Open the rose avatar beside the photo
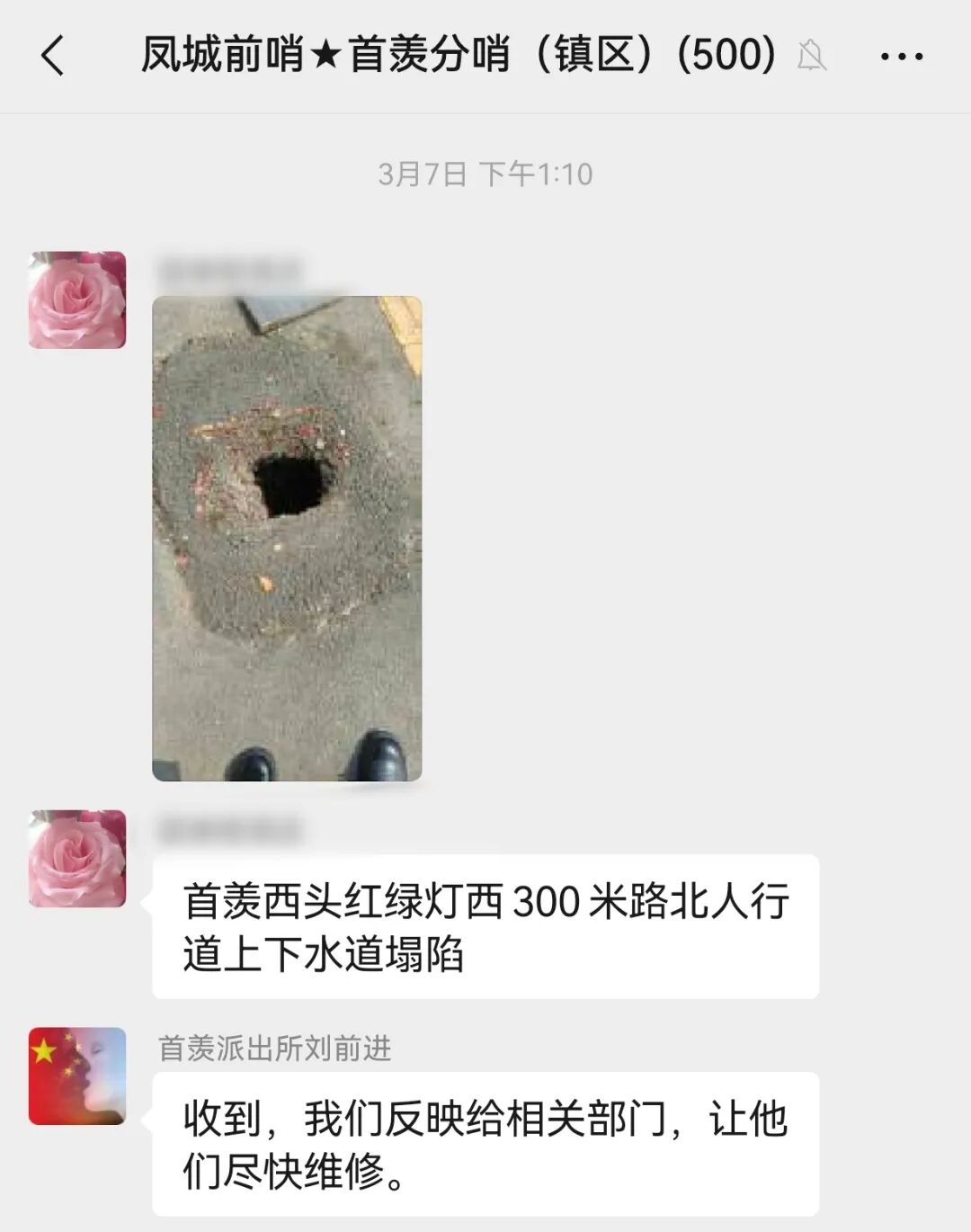This screenshot has height=1232, width=971. coord(77,300)
